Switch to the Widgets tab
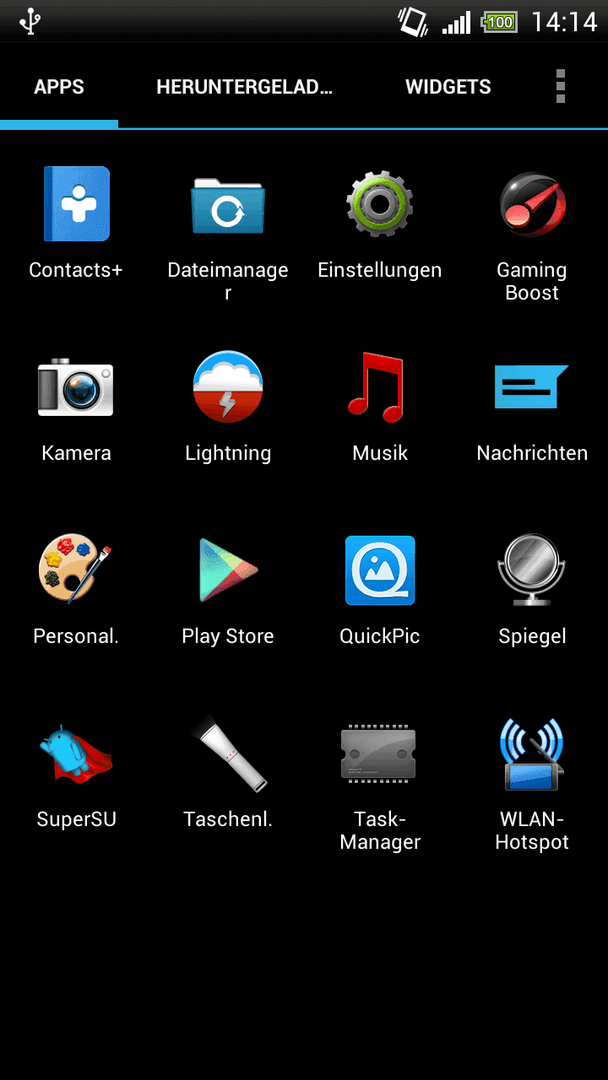 [x=448, y=87]
